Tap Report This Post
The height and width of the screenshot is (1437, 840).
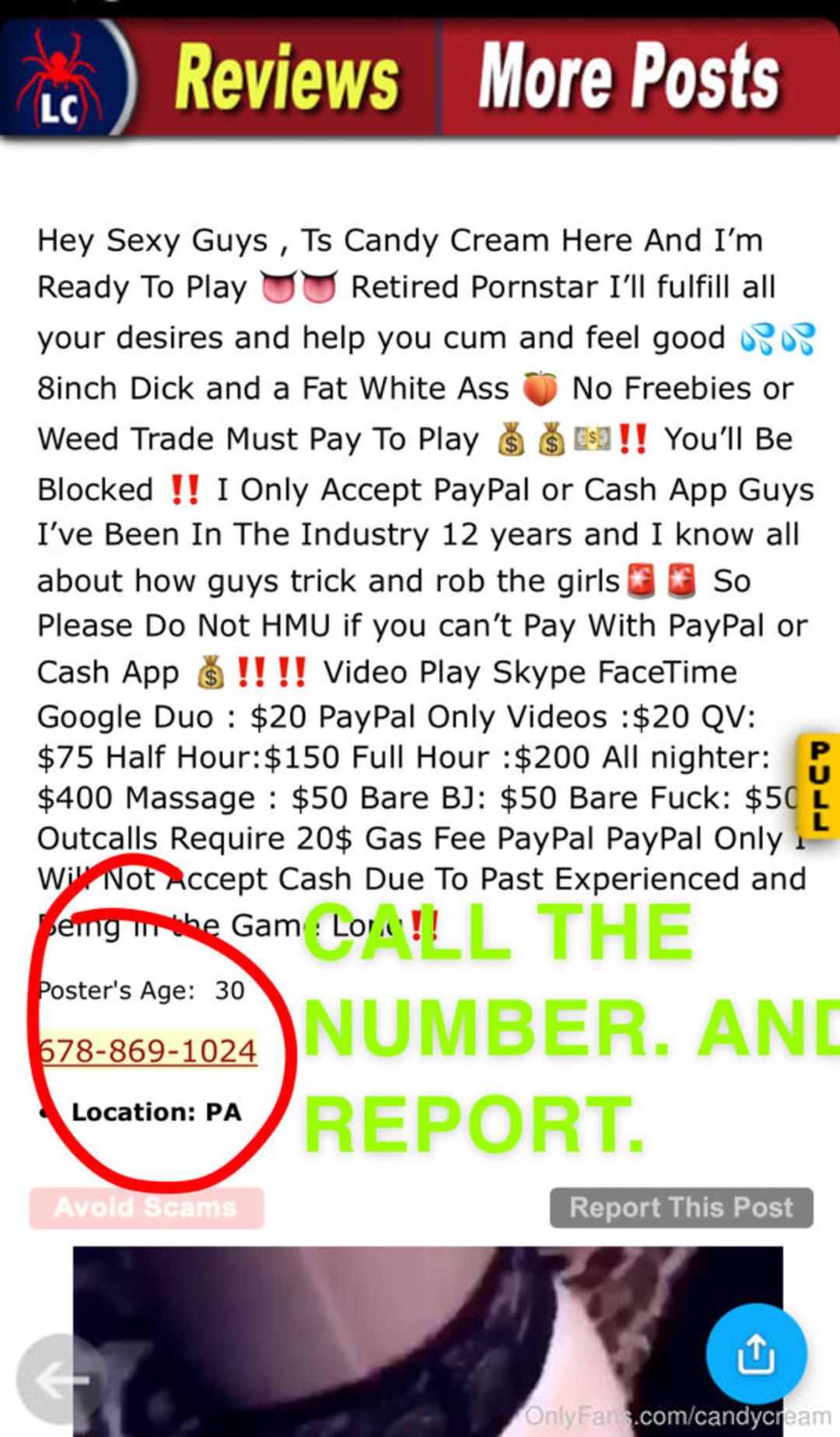click(x=681, y=1207)
